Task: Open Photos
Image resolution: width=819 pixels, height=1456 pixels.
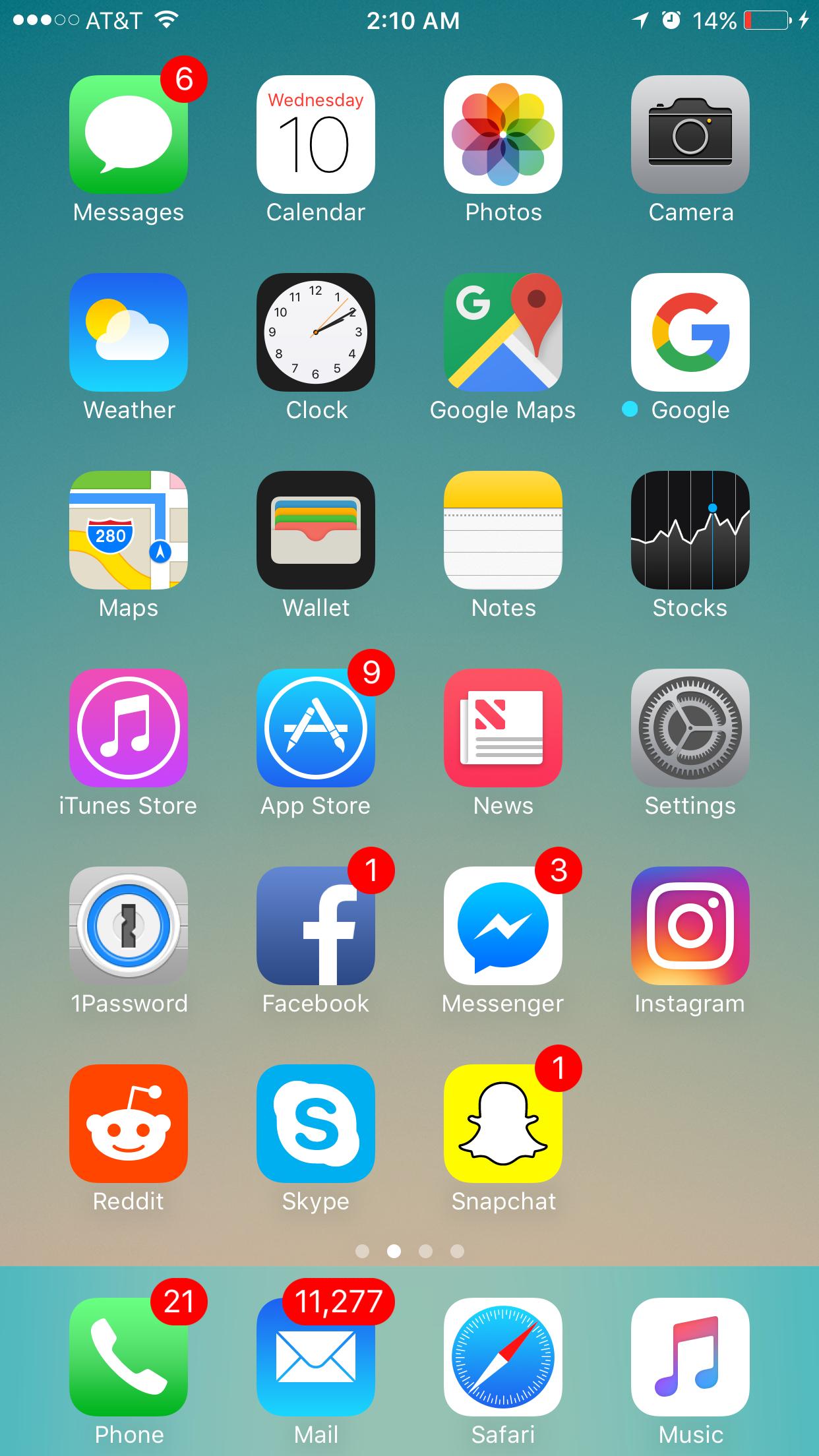Action: point(502,135)
